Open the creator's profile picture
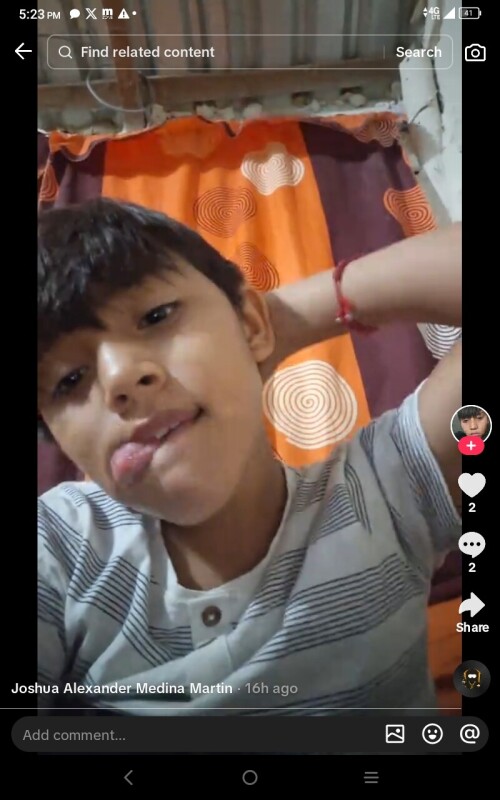The height and width of the screenshot is (800, 500). 471,424
